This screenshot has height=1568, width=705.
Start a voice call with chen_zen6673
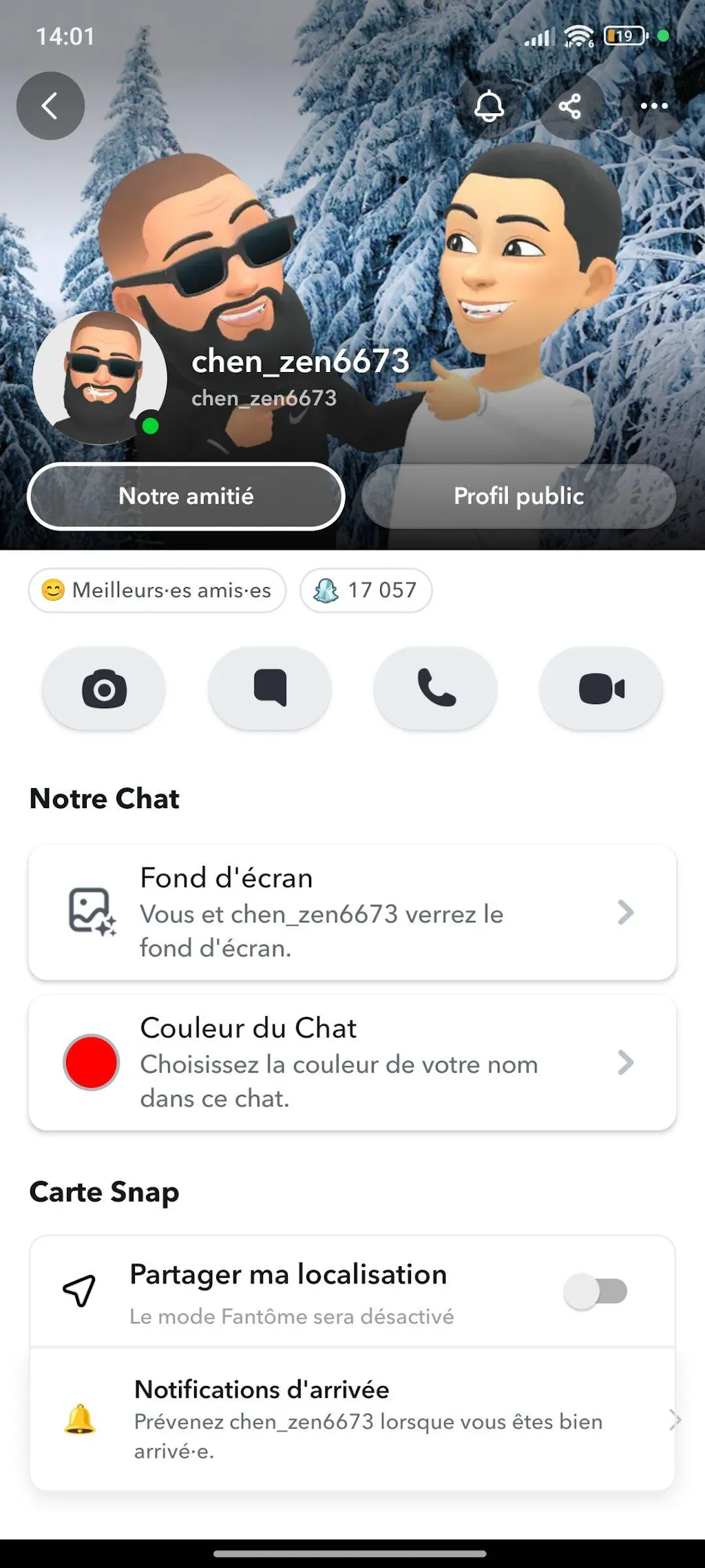(x=435, y=688)
